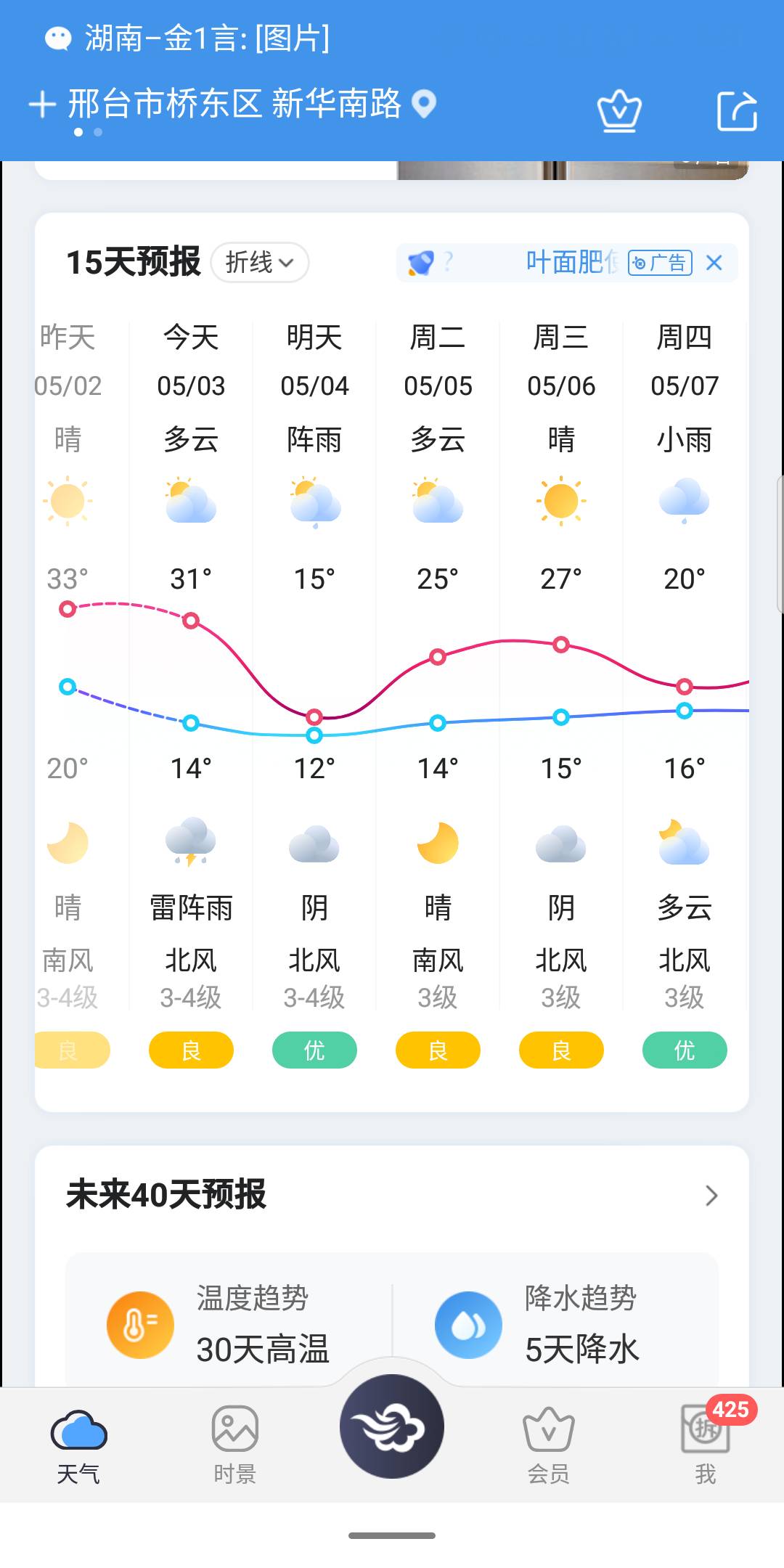Viewport: 784px width, 1568px height.
Task: View 温度趋势 30天高温 card
Action: pos(229,1324)
